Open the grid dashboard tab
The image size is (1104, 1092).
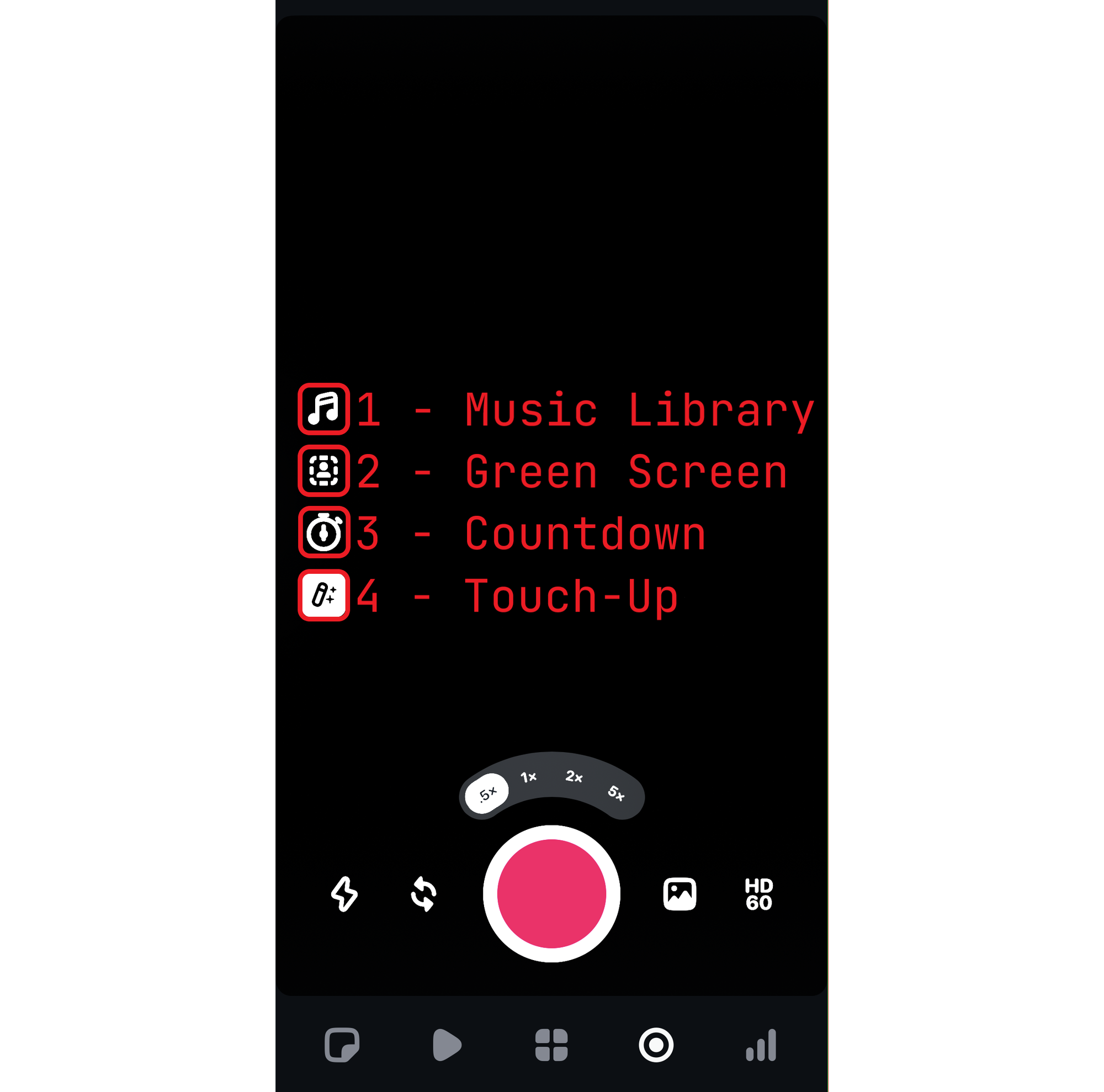coord(551,1045)
